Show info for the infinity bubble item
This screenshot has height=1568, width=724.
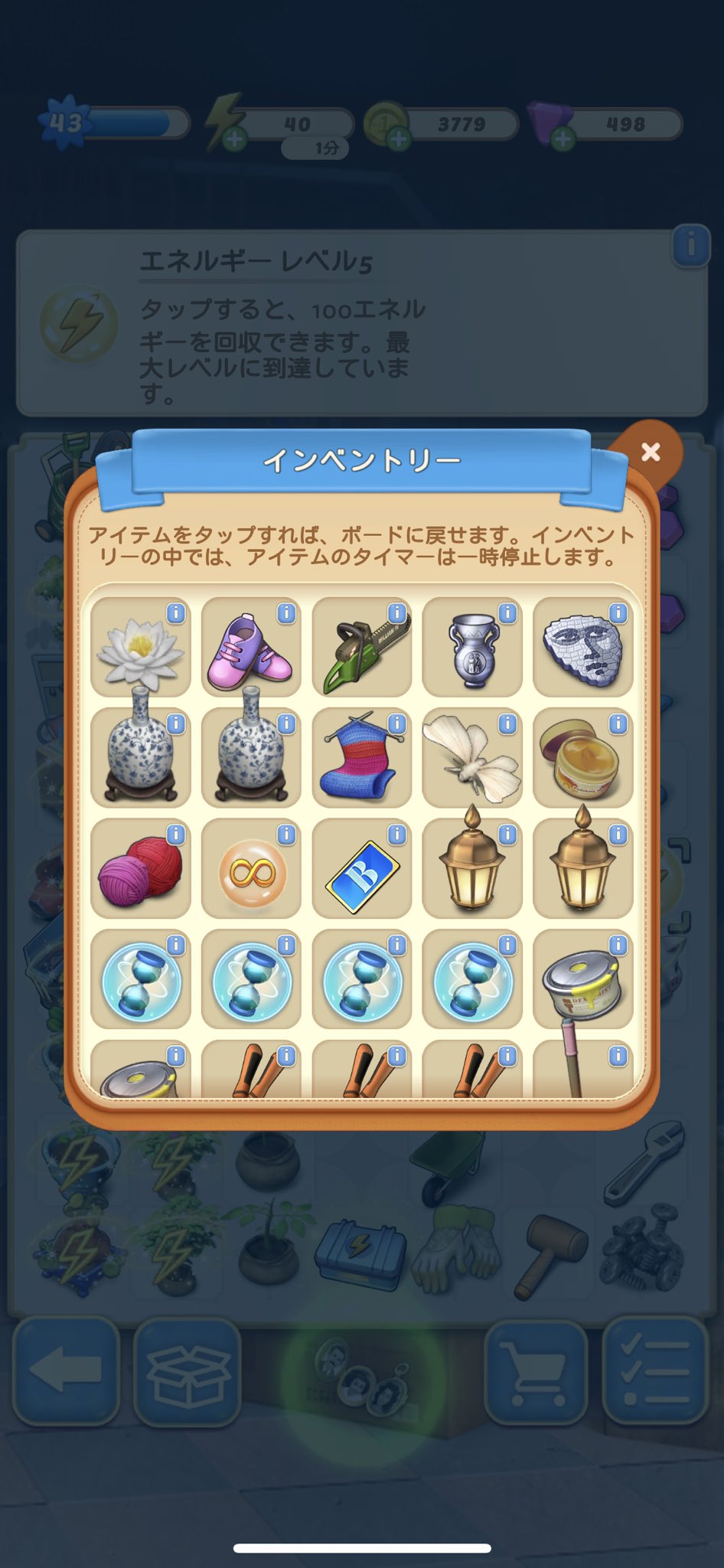click(286, 835)
